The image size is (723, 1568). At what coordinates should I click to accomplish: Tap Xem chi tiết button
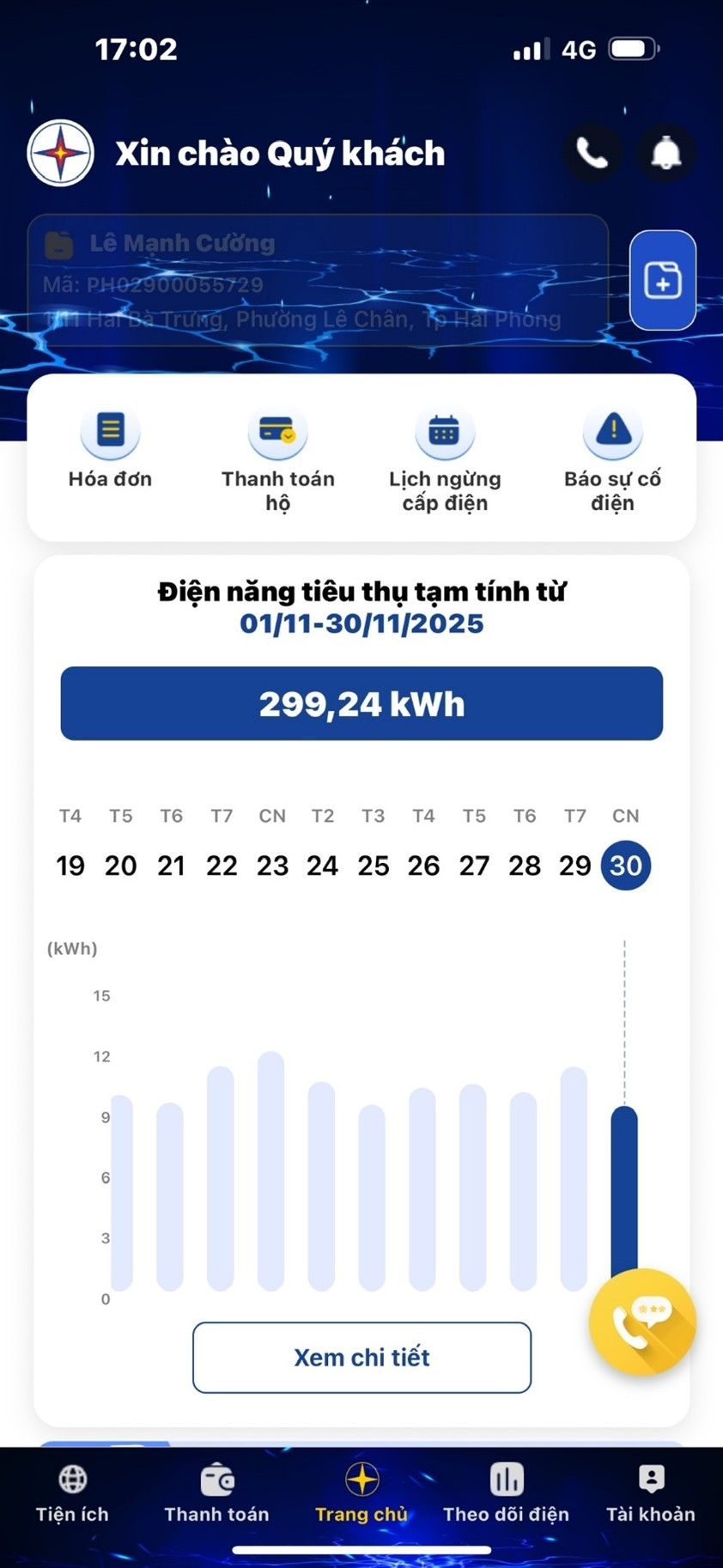361,1357
